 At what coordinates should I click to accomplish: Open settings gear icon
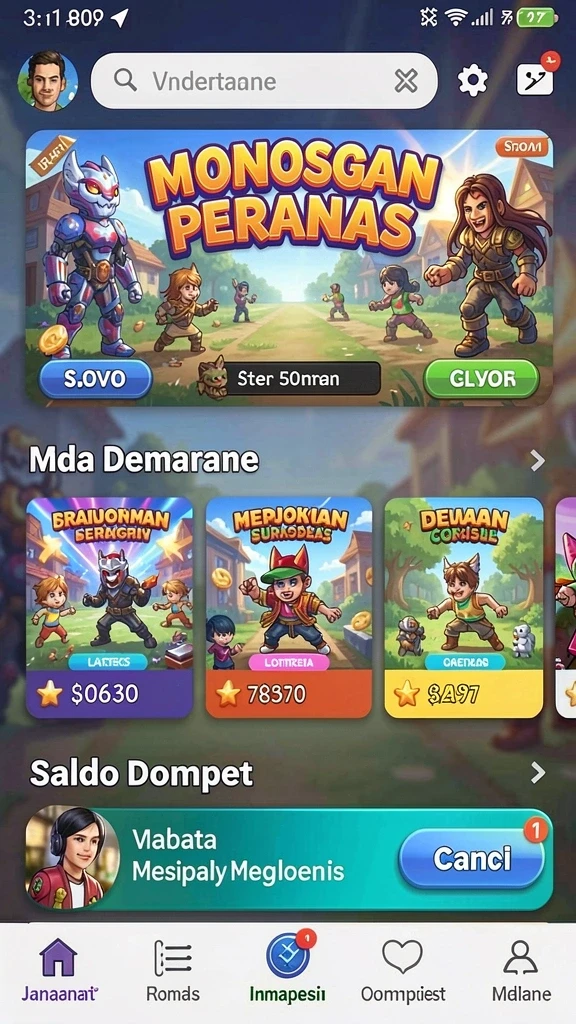click(472, 81)
